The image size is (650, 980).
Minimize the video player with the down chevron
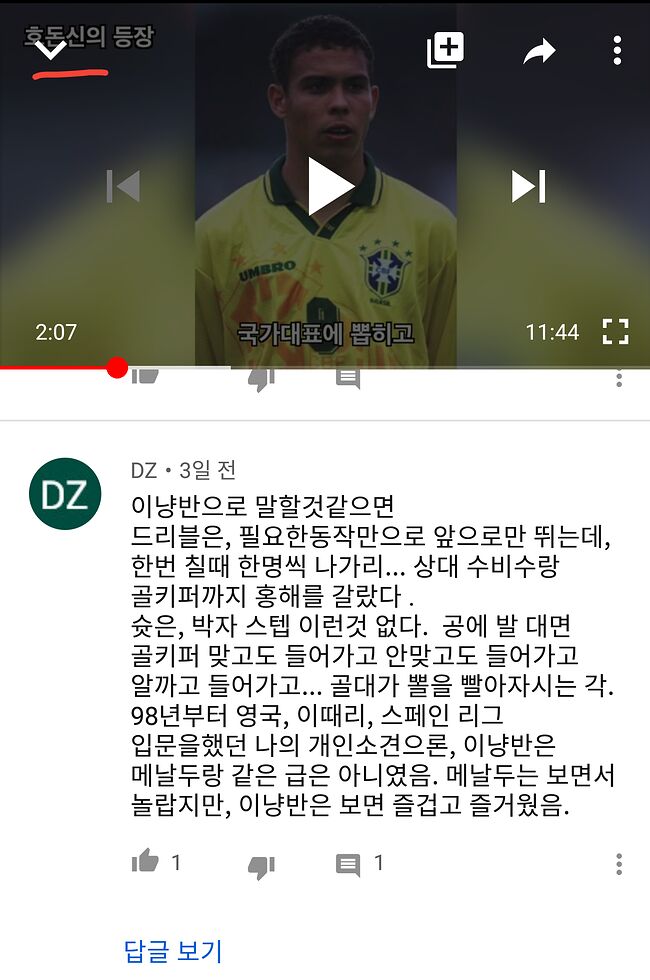pos(50,48)
